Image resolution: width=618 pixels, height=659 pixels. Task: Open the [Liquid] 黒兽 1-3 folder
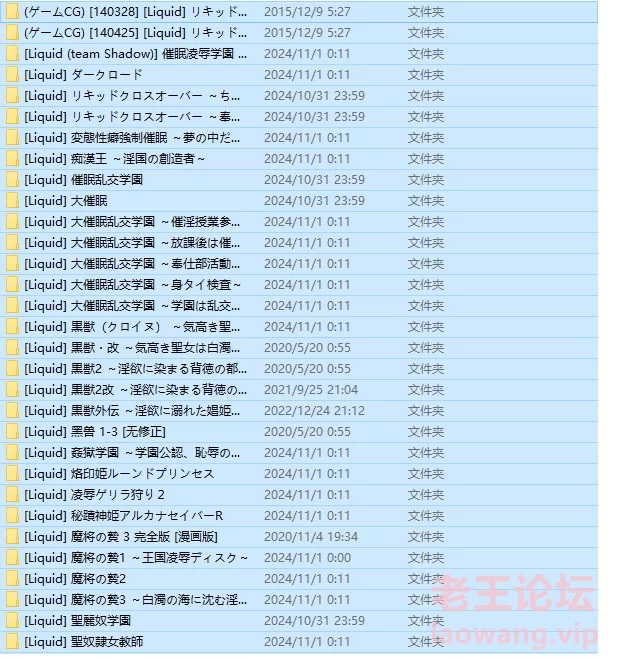pos(95,432)
